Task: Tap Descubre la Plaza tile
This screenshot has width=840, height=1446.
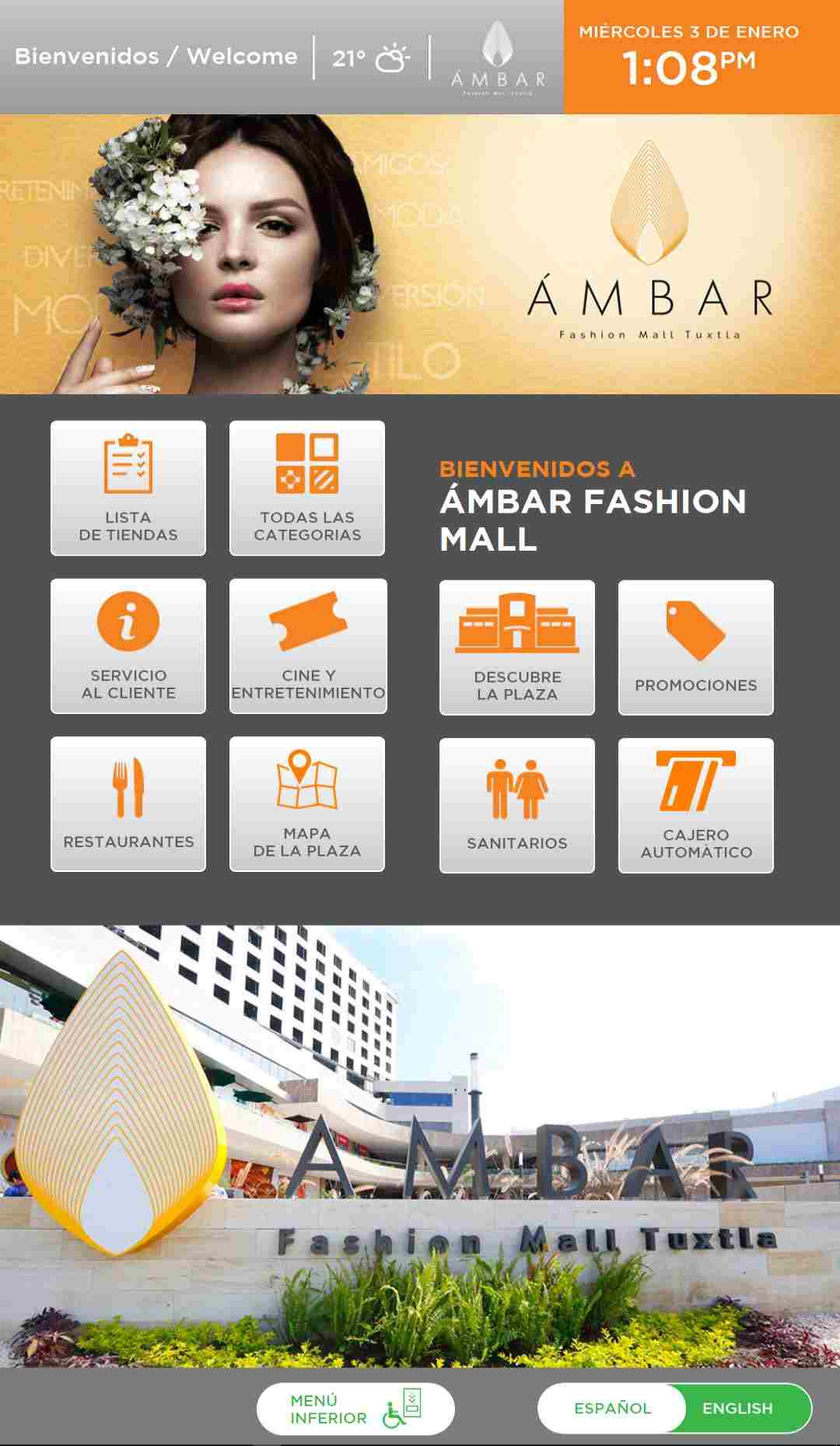Action: [x=517, y=647]
